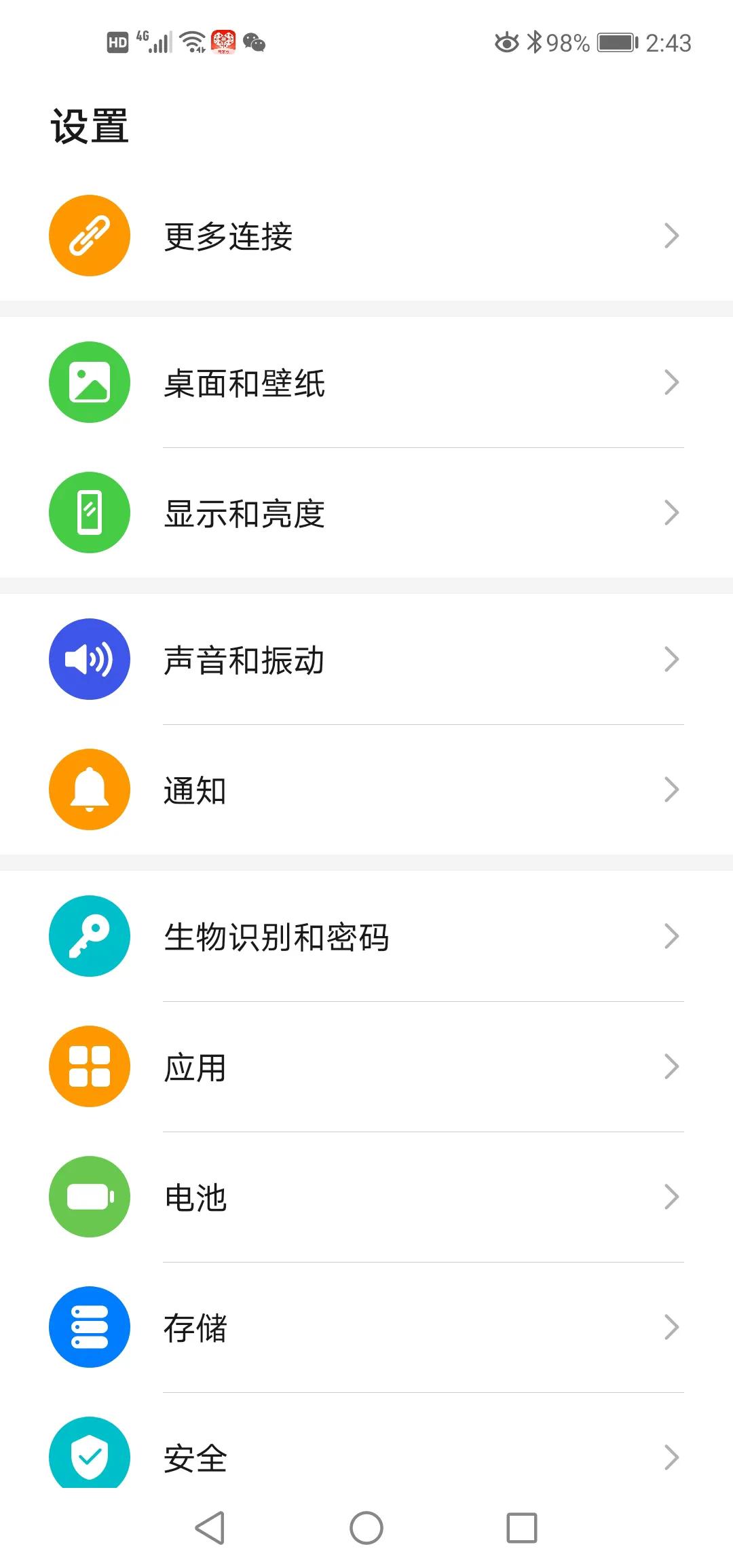Open the 生物识别和密码 key icon
733x1568 pixels.
pyautogui.click(x=89, y=936)
